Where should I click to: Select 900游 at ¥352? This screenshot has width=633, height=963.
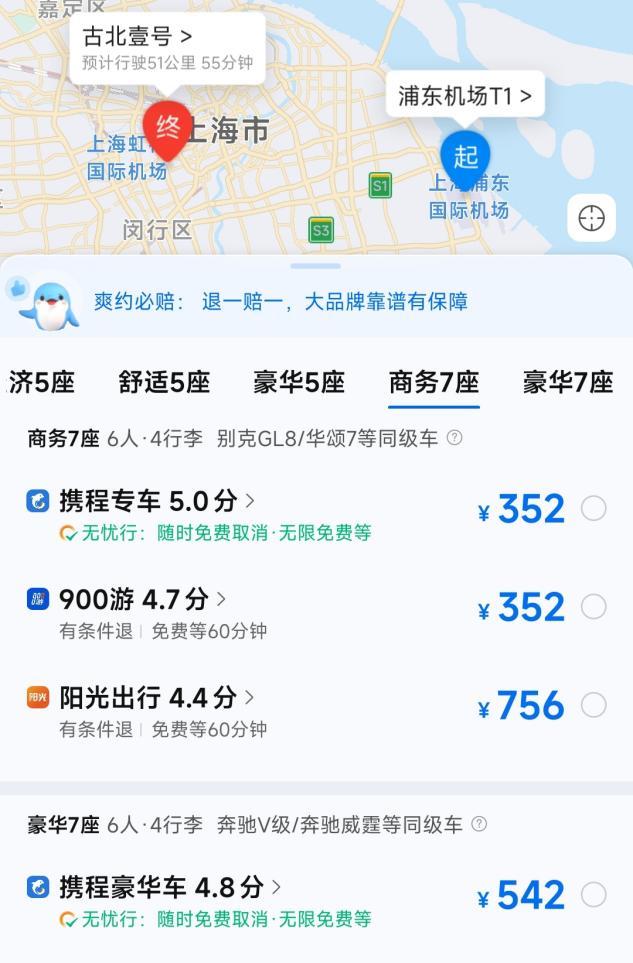point(594,607)
